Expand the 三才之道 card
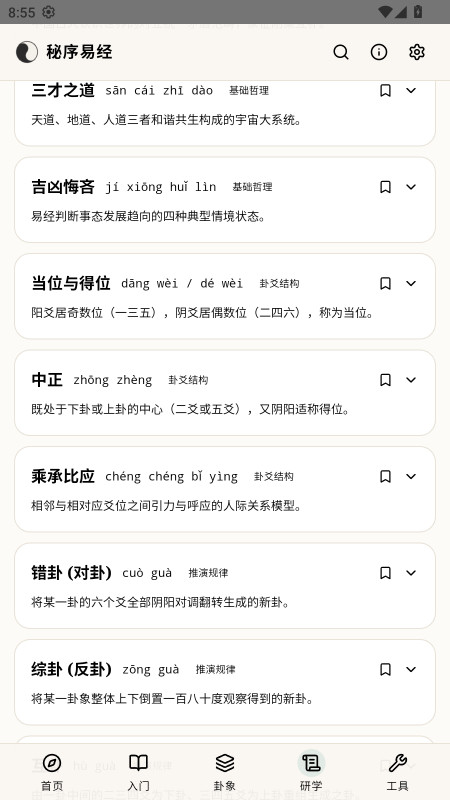This screenshot has height=800, width=450. [x=411, y=90]
